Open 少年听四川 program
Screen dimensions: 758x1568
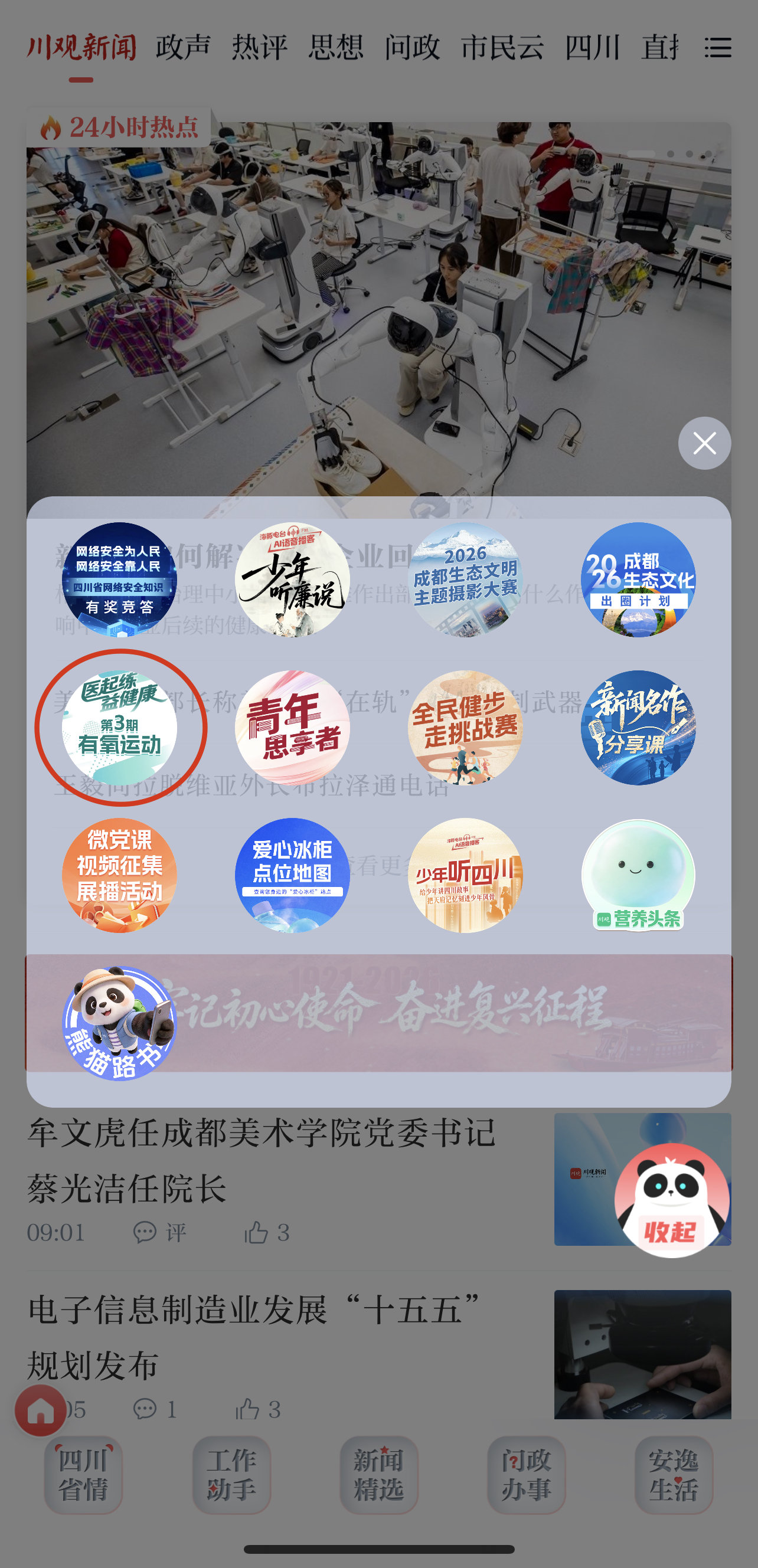tap(465, 875)
